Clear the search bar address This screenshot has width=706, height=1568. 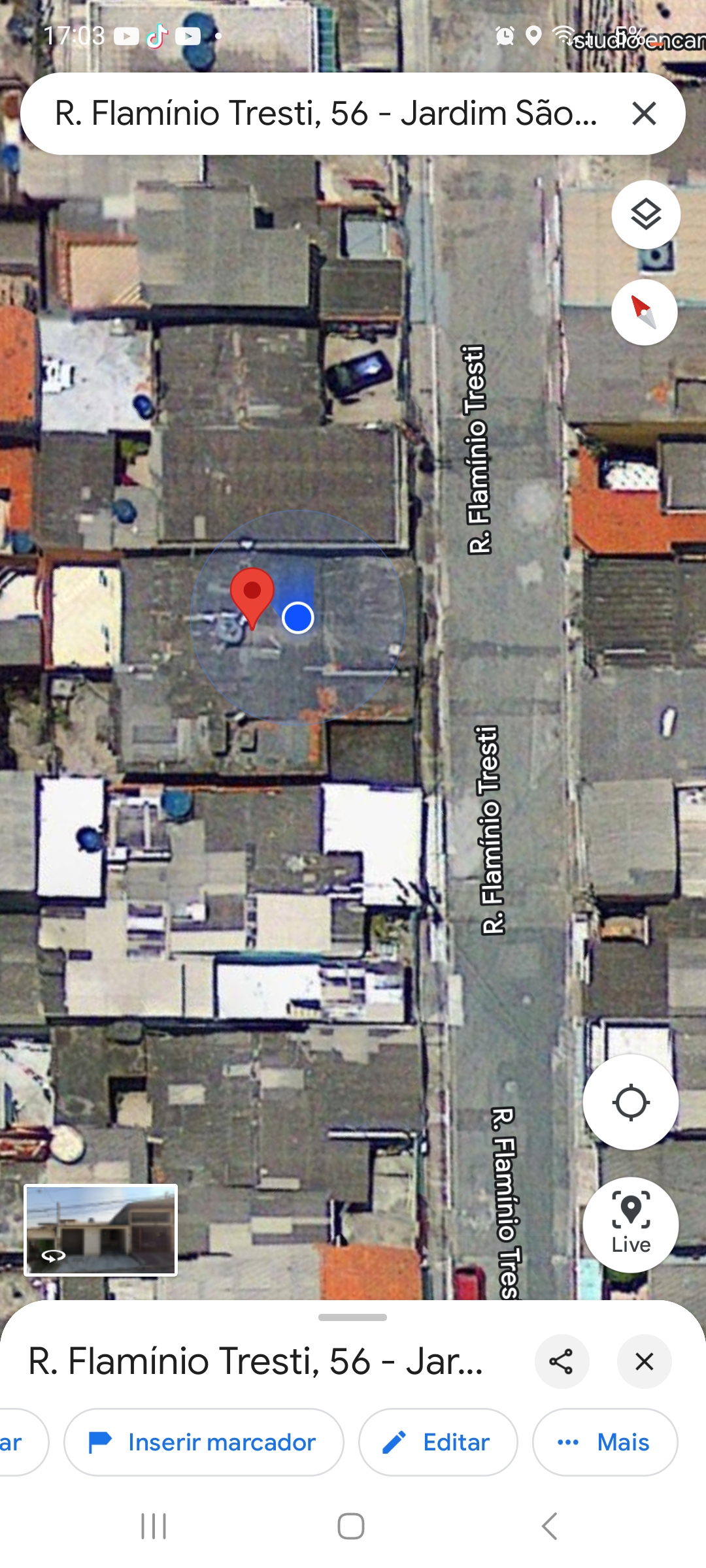644,114
